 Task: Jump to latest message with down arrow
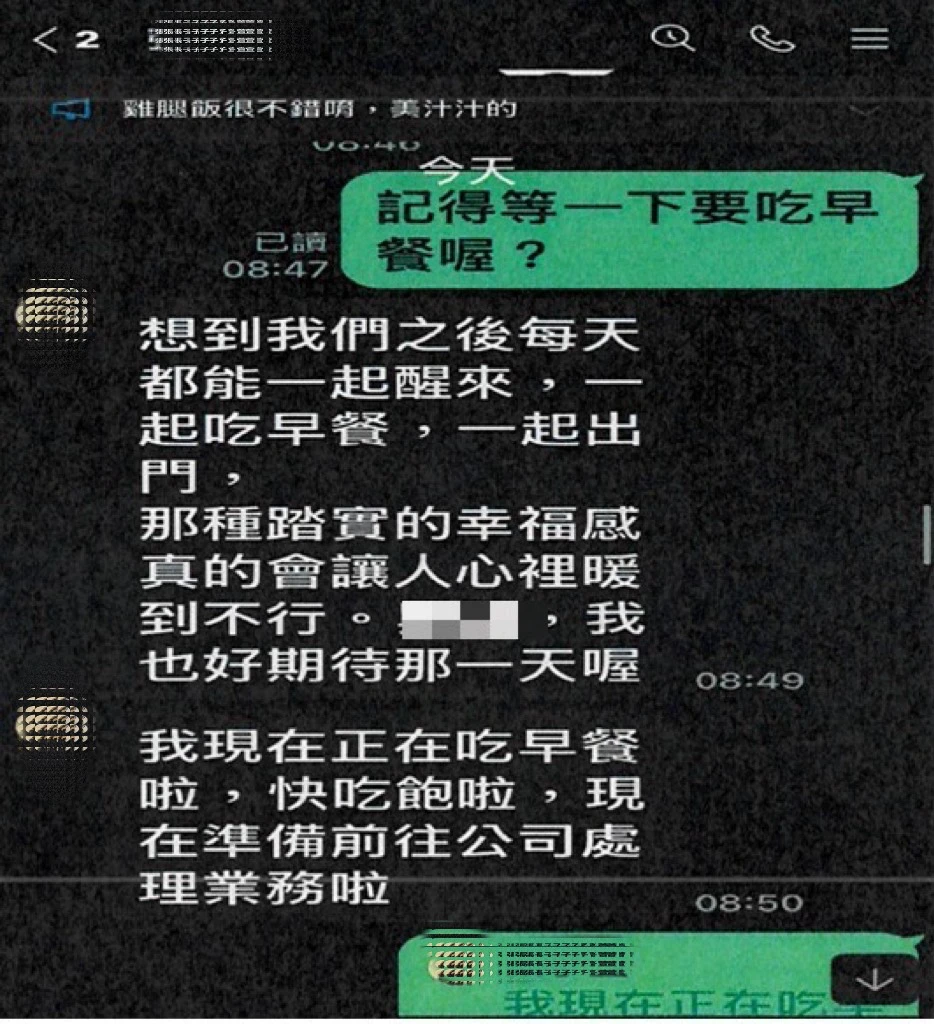874,980
